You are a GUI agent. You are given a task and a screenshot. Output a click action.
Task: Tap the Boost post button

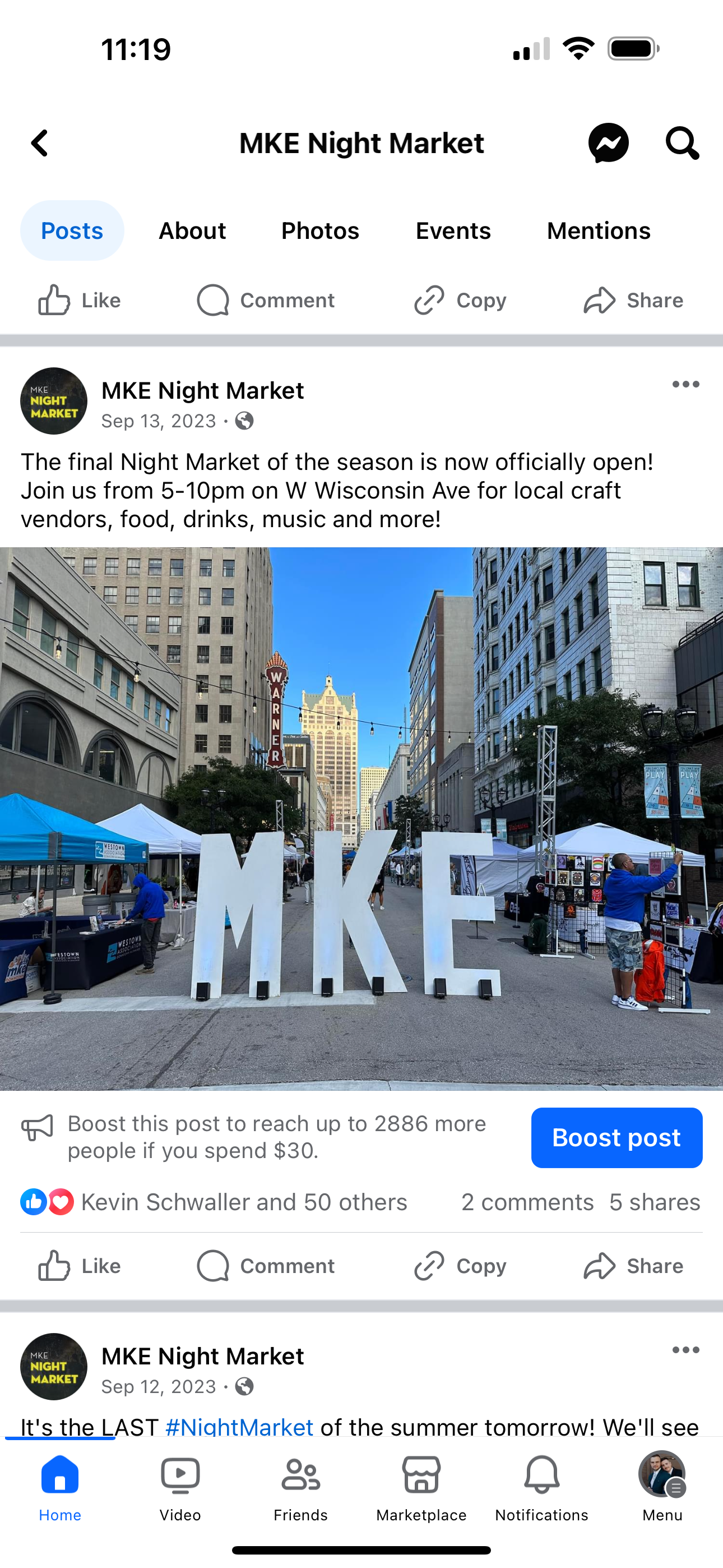coord(617,1138)
